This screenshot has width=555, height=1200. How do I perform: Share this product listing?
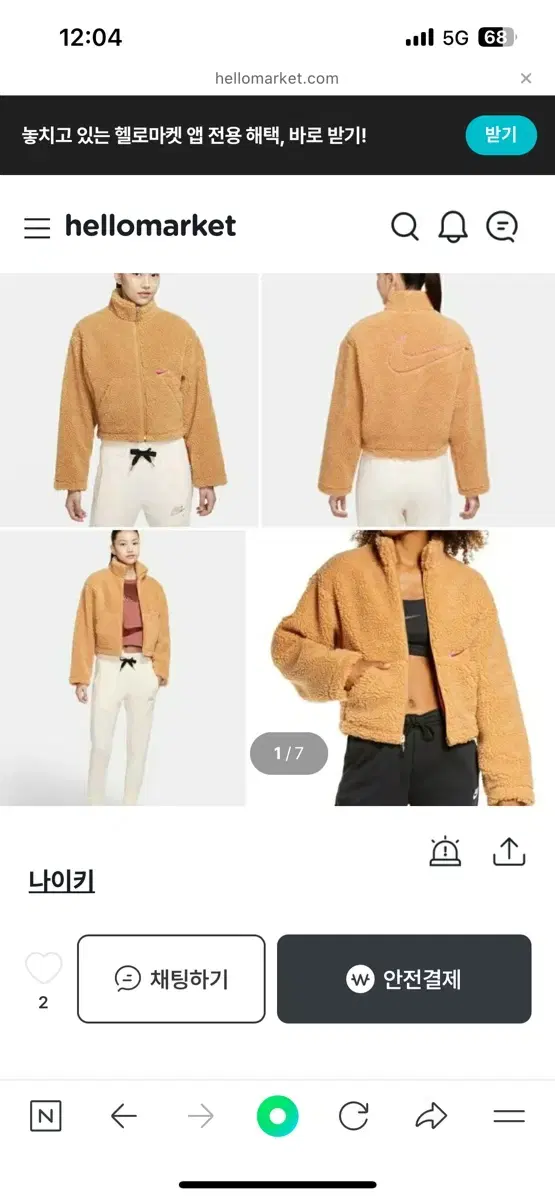tap(509, 851)
